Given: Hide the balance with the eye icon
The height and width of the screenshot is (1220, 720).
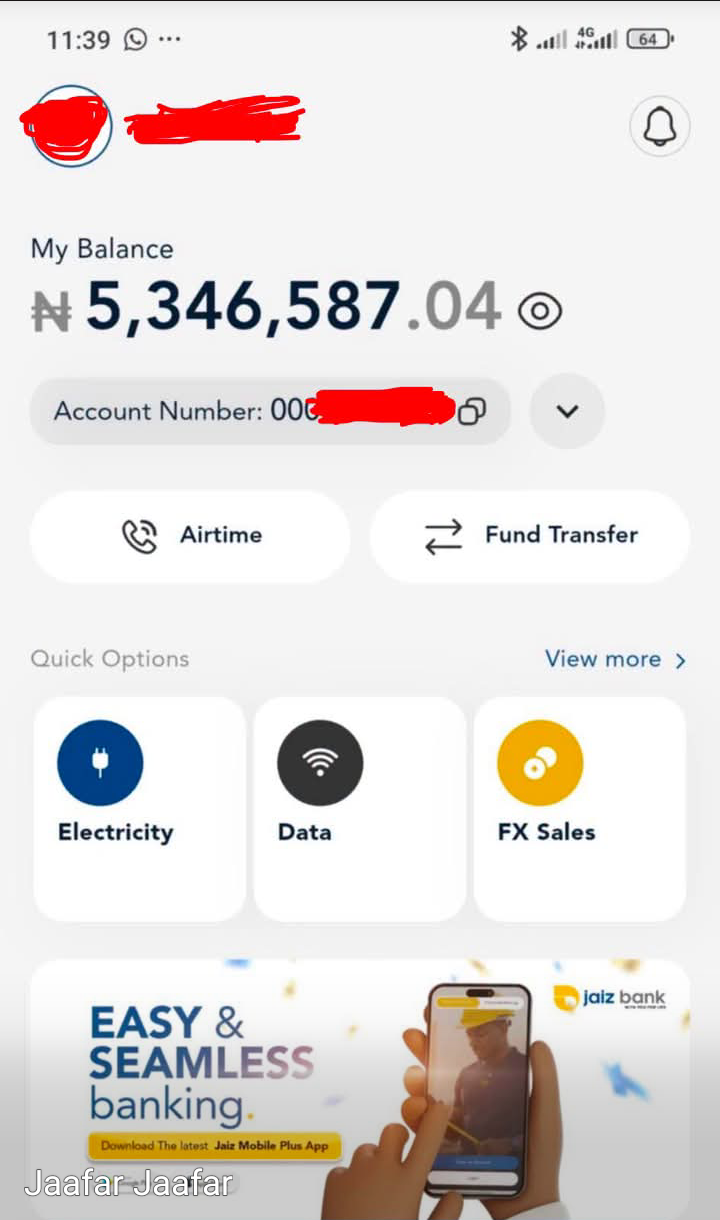Looking at the screenshot, I should [x=540, y=311].
